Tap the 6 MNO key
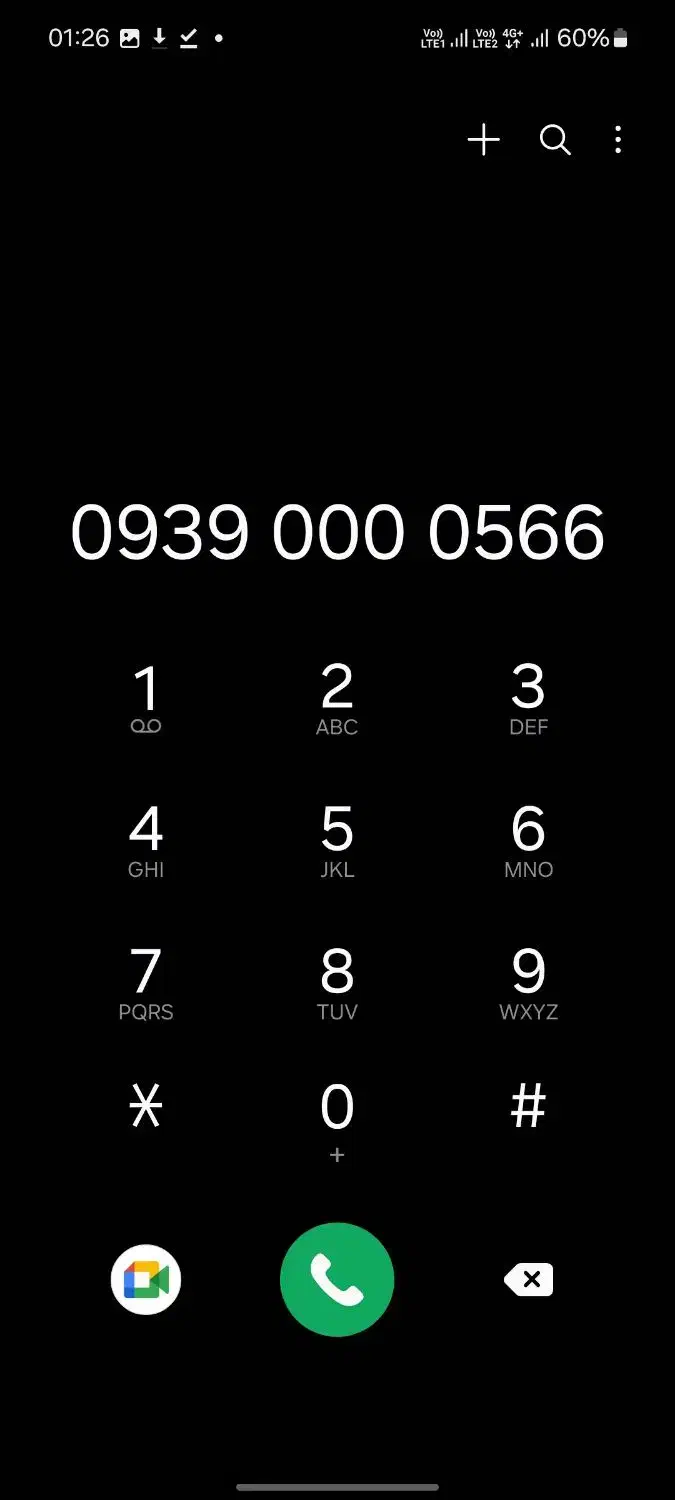The image size is (675, 1500). click(x=528, y=841)
